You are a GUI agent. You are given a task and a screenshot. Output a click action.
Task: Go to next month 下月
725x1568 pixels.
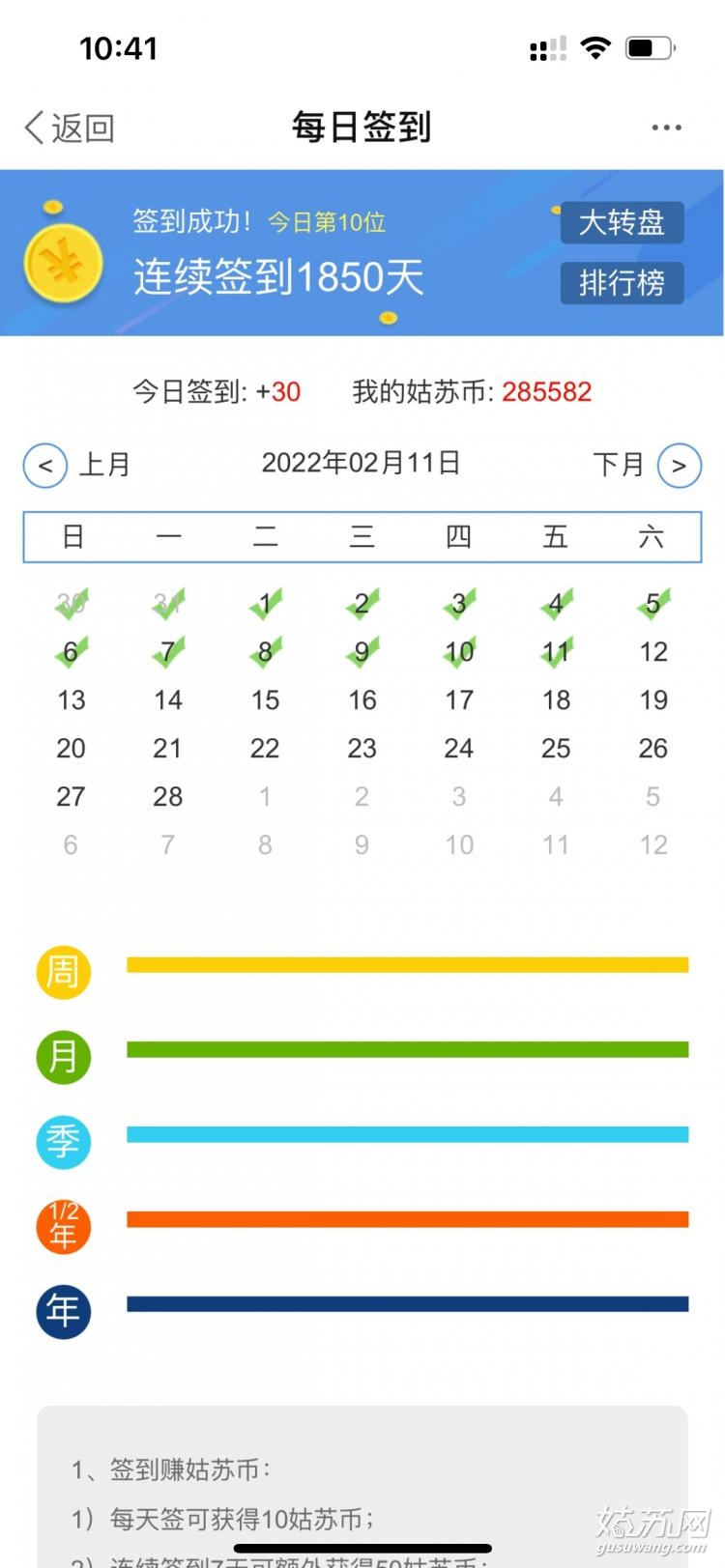pos(647,465)
